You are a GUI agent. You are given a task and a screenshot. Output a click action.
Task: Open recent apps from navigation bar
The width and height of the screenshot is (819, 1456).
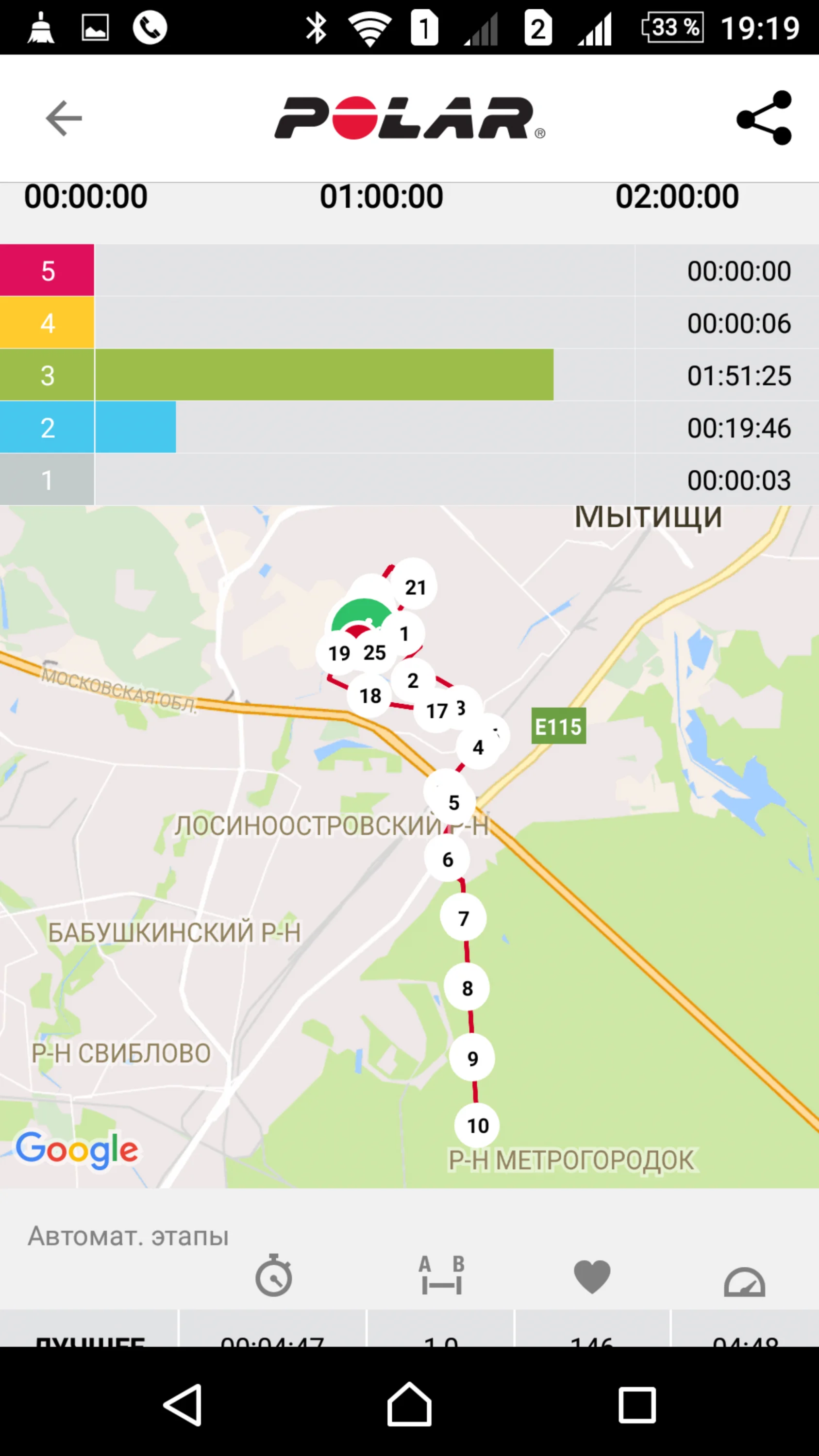coord(637,1405)
